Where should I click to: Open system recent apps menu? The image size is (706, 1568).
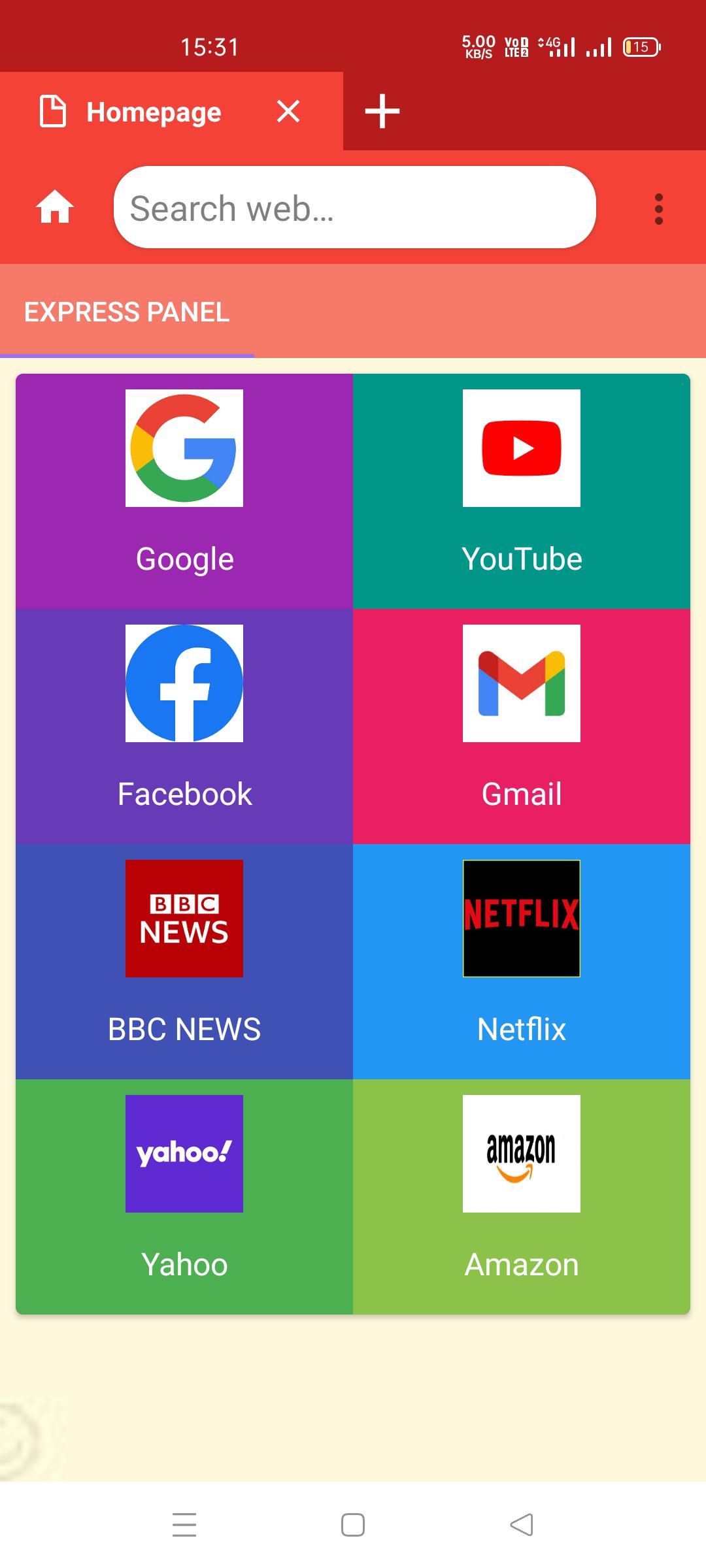pyautogui.click(x=184, y=1525)
